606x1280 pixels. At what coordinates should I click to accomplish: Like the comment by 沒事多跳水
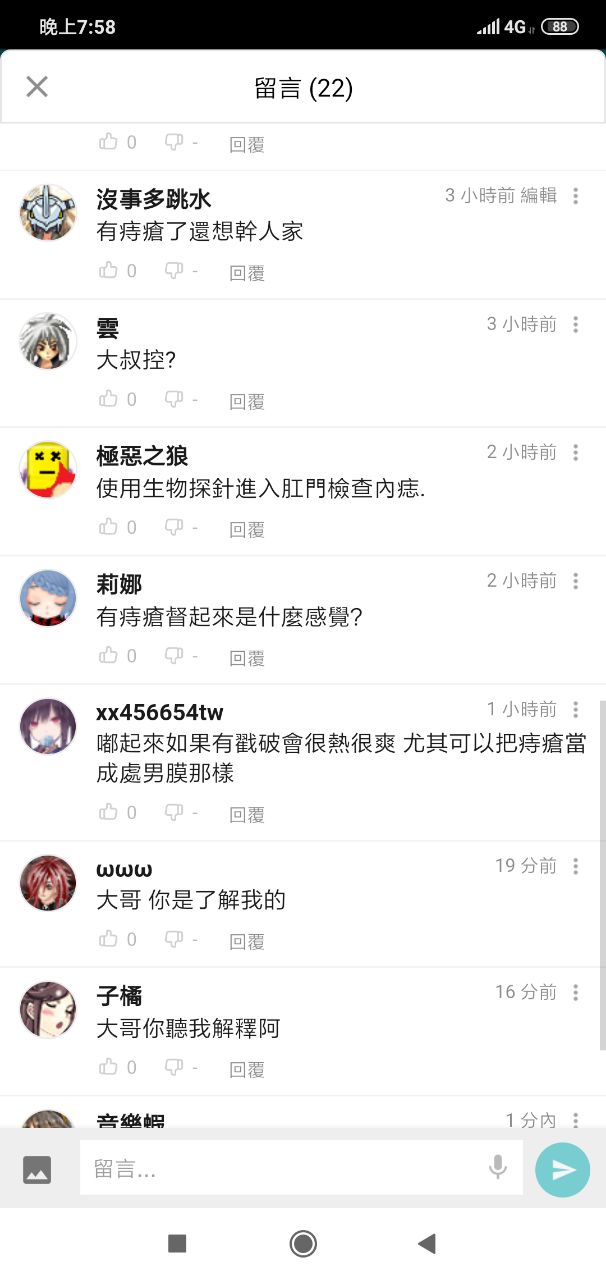[109, 271]
